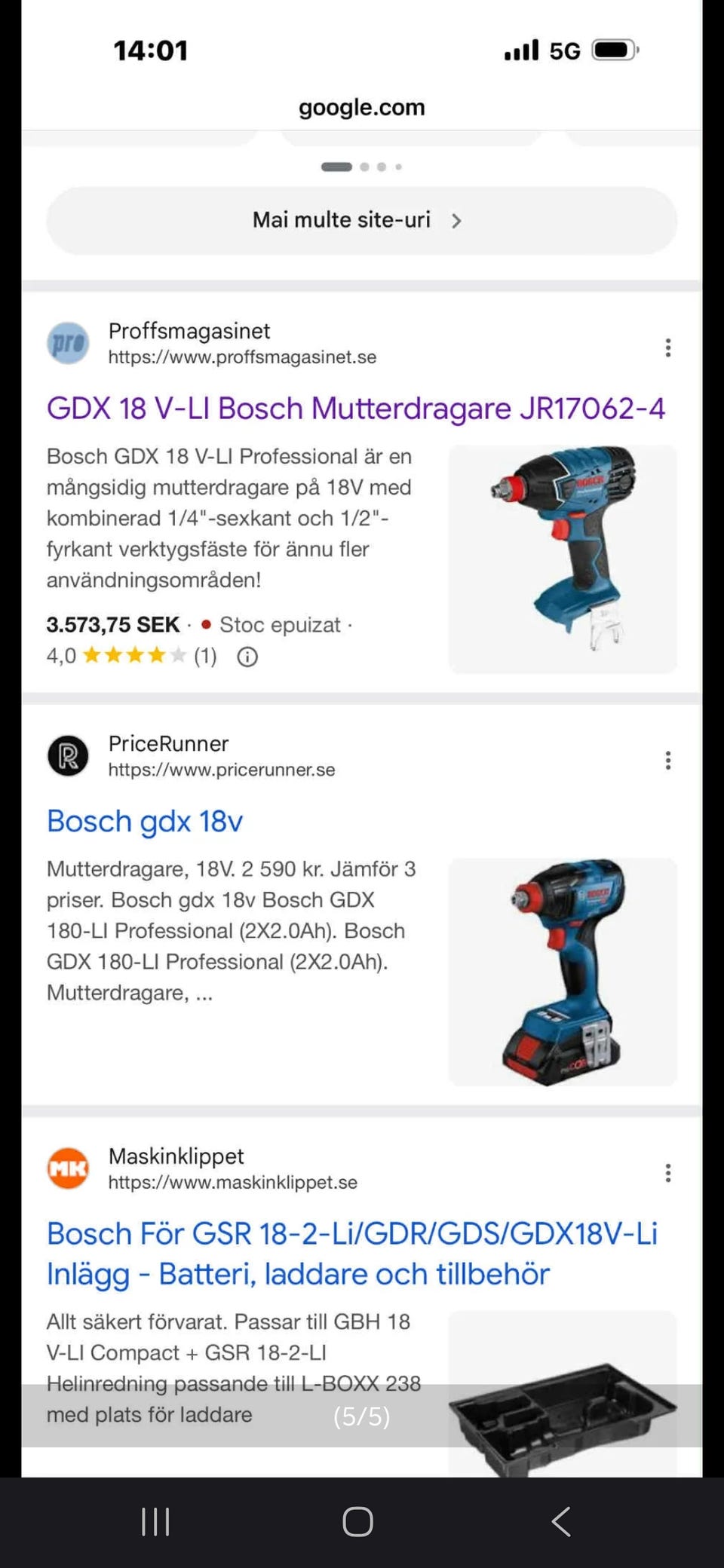Image resolution: width=724 pixels, height=1568 pixels.
Task: Show rating info next to the 4,0 stars
Action: (247, 657)
